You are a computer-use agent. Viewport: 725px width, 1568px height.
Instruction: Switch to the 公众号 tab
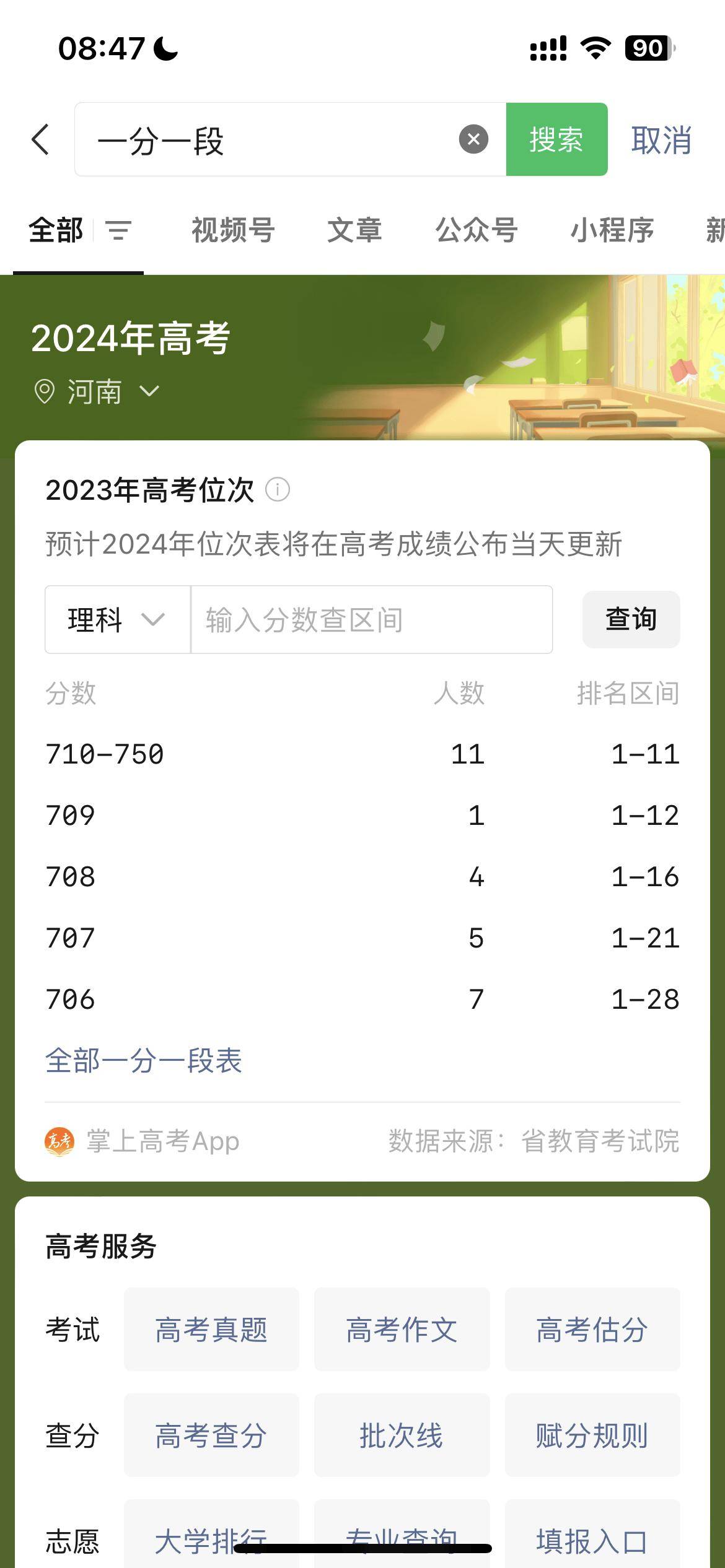pos(477,230)
